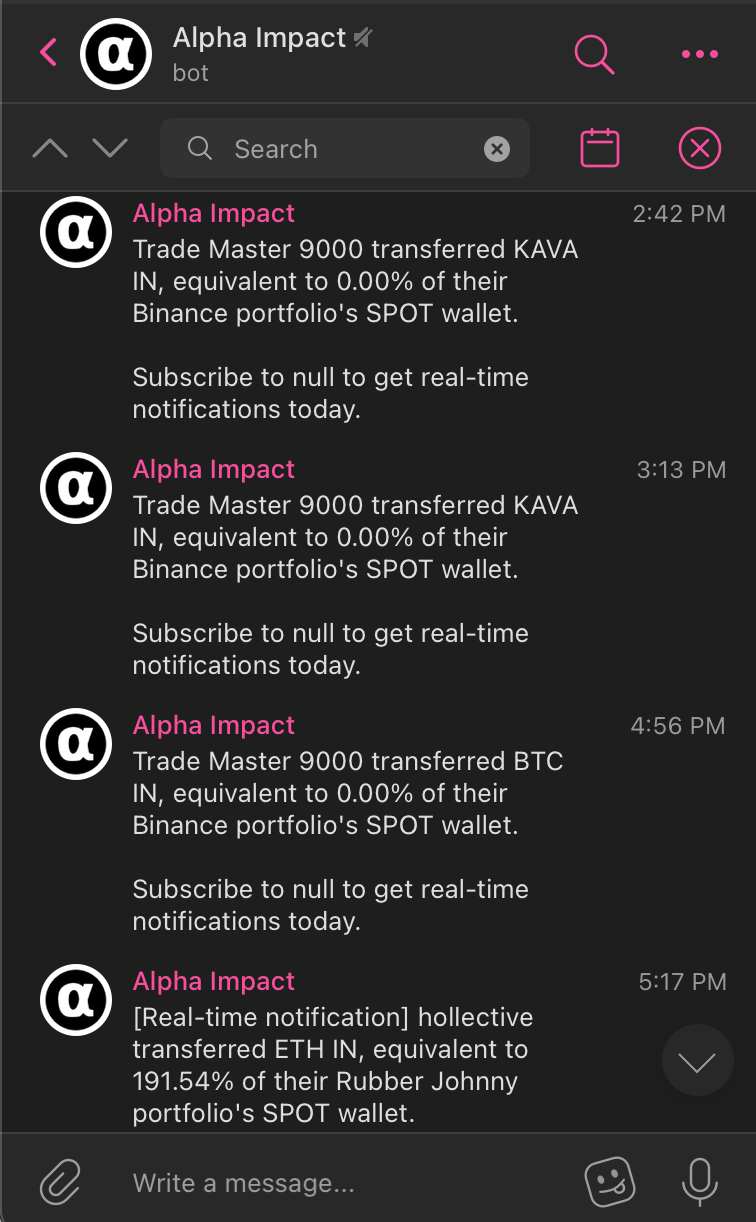This screenshot has width=756, height=1222.
Task: Focus the Write a message field
Action: pos(340,1184)
